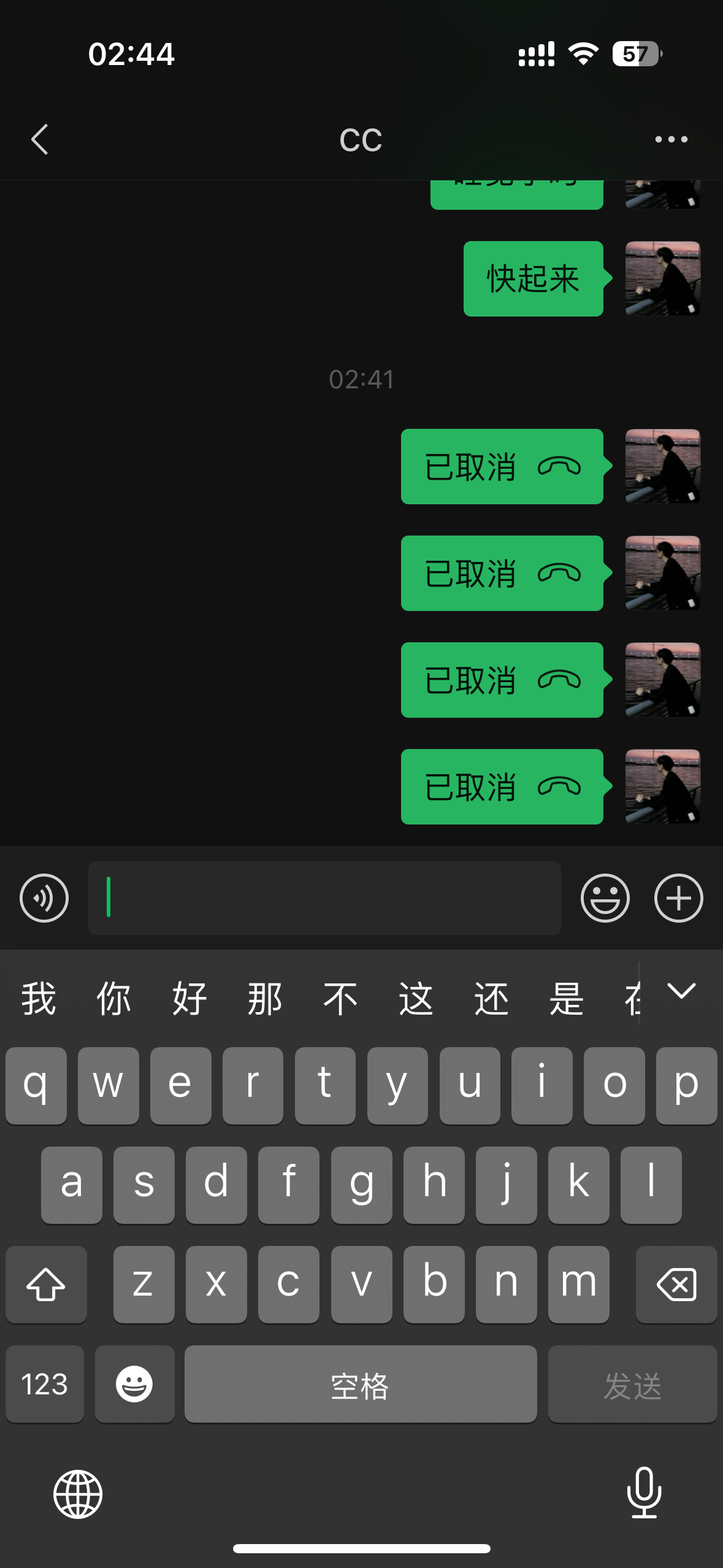The width and height of the screenshot is (723, 1568).
Task: Tap the plus icon to attach more content
Action: tap(677, 897)
